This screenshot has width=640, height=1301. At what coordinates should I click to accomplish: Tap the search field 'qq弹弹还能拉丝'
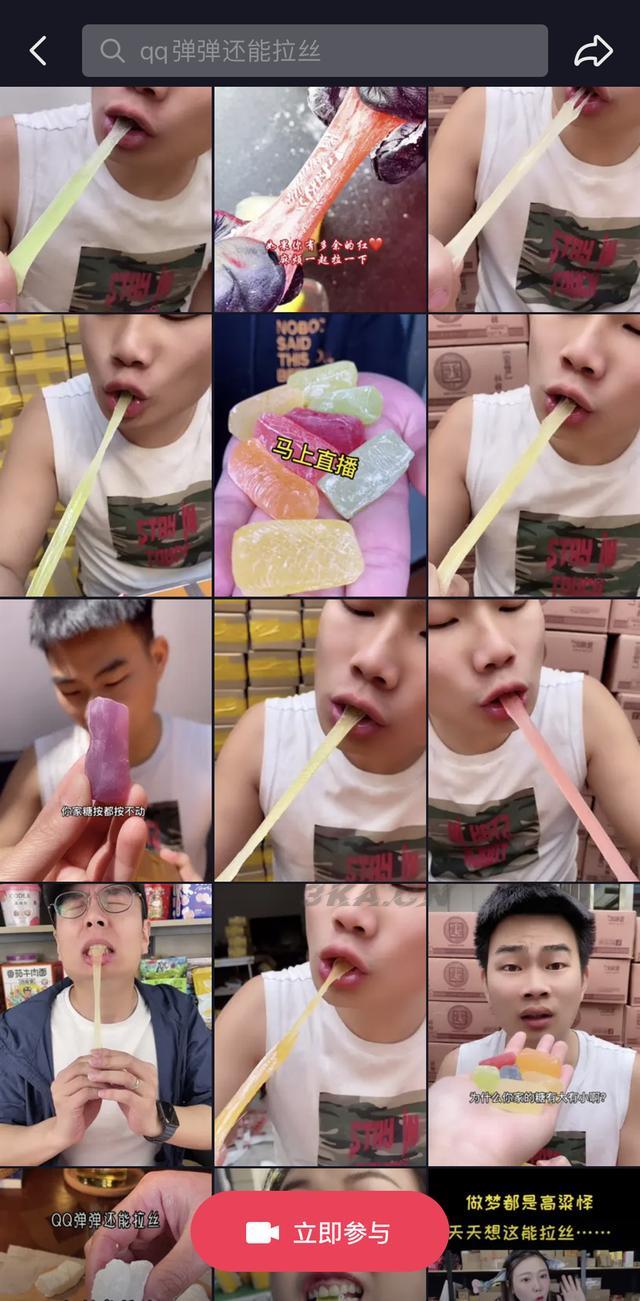click(x=314, y=51)
